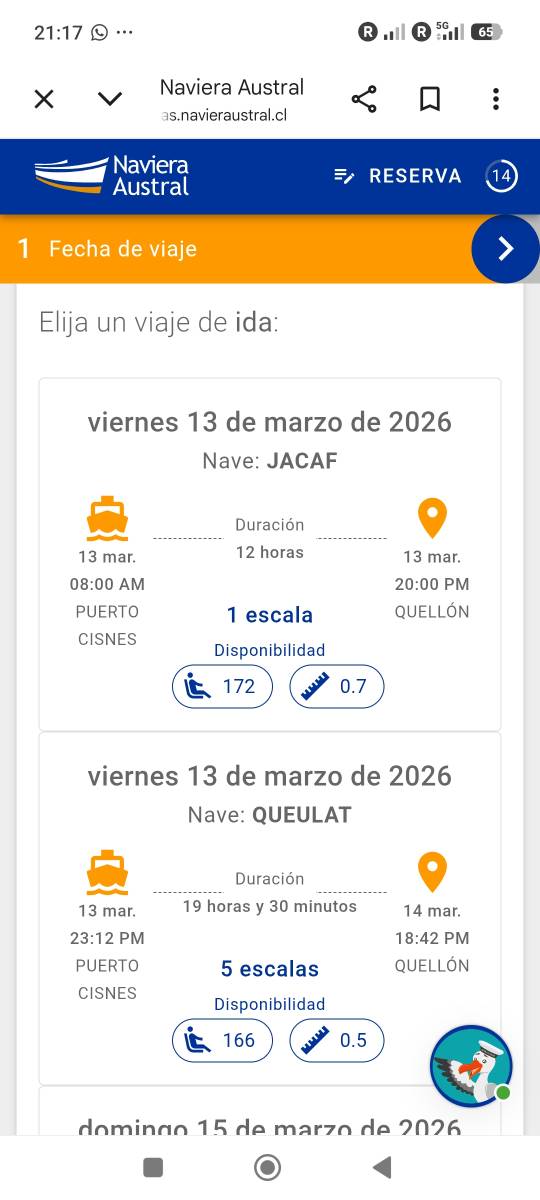The height and width of the screenshot is (1200, 540).
Task: Select the JACAF trip on 13 March
Action: (x=270, y=555)
